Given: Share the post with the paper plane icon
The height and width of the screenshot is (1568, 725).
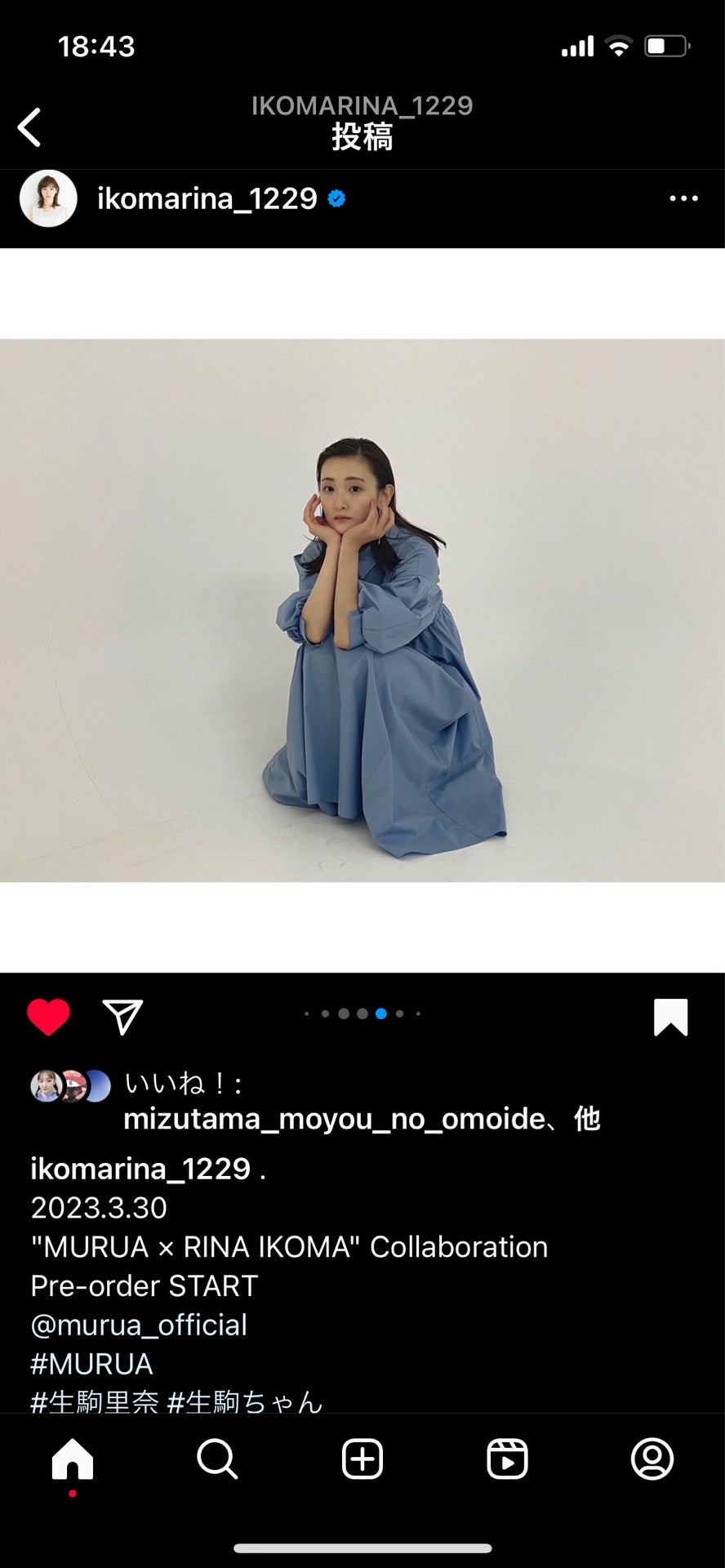Looking at the screenshot, I should coord(123,1017).
